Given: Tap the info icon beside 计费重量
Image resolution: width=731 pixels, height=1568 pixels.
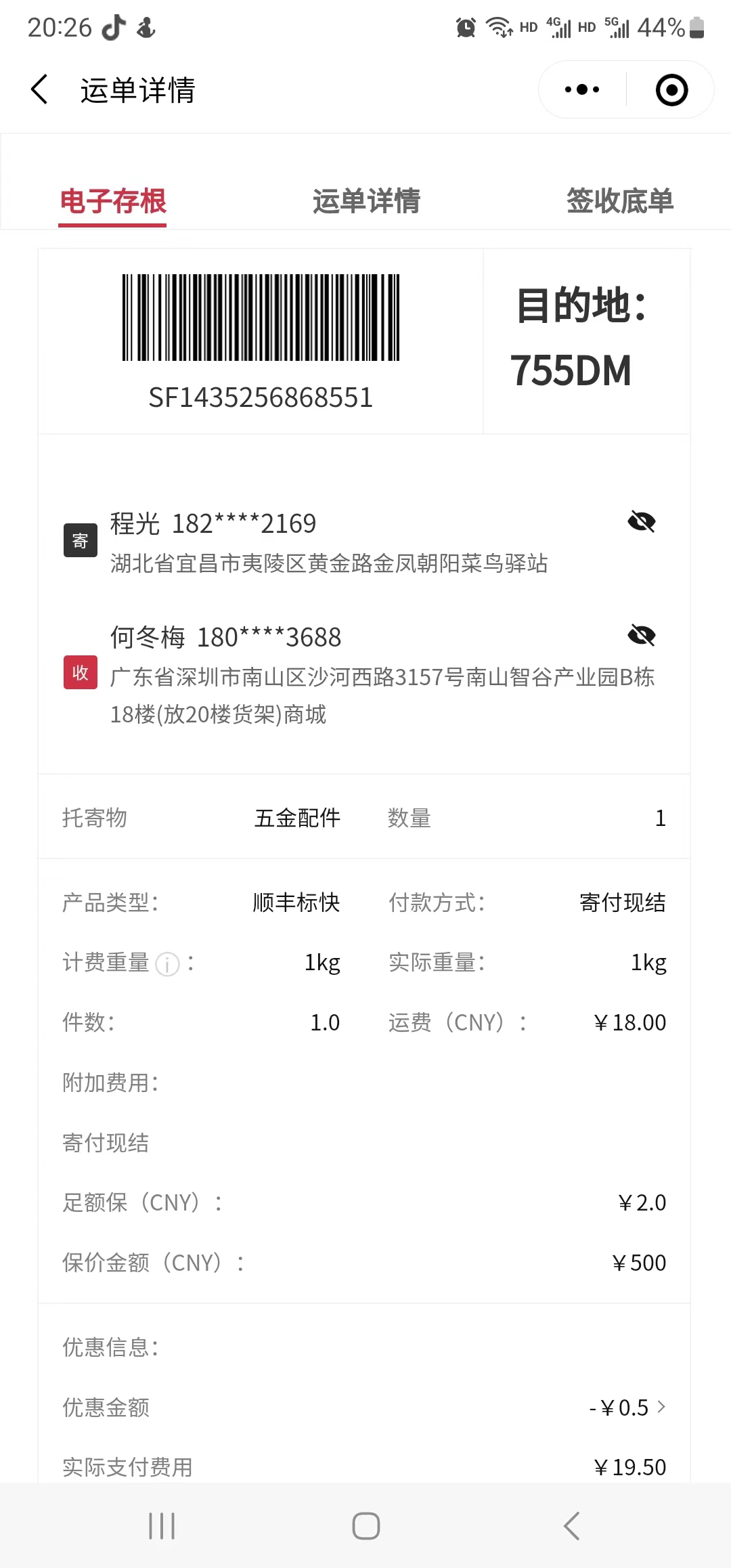Looking at the screenshot, I should point(167,963).
